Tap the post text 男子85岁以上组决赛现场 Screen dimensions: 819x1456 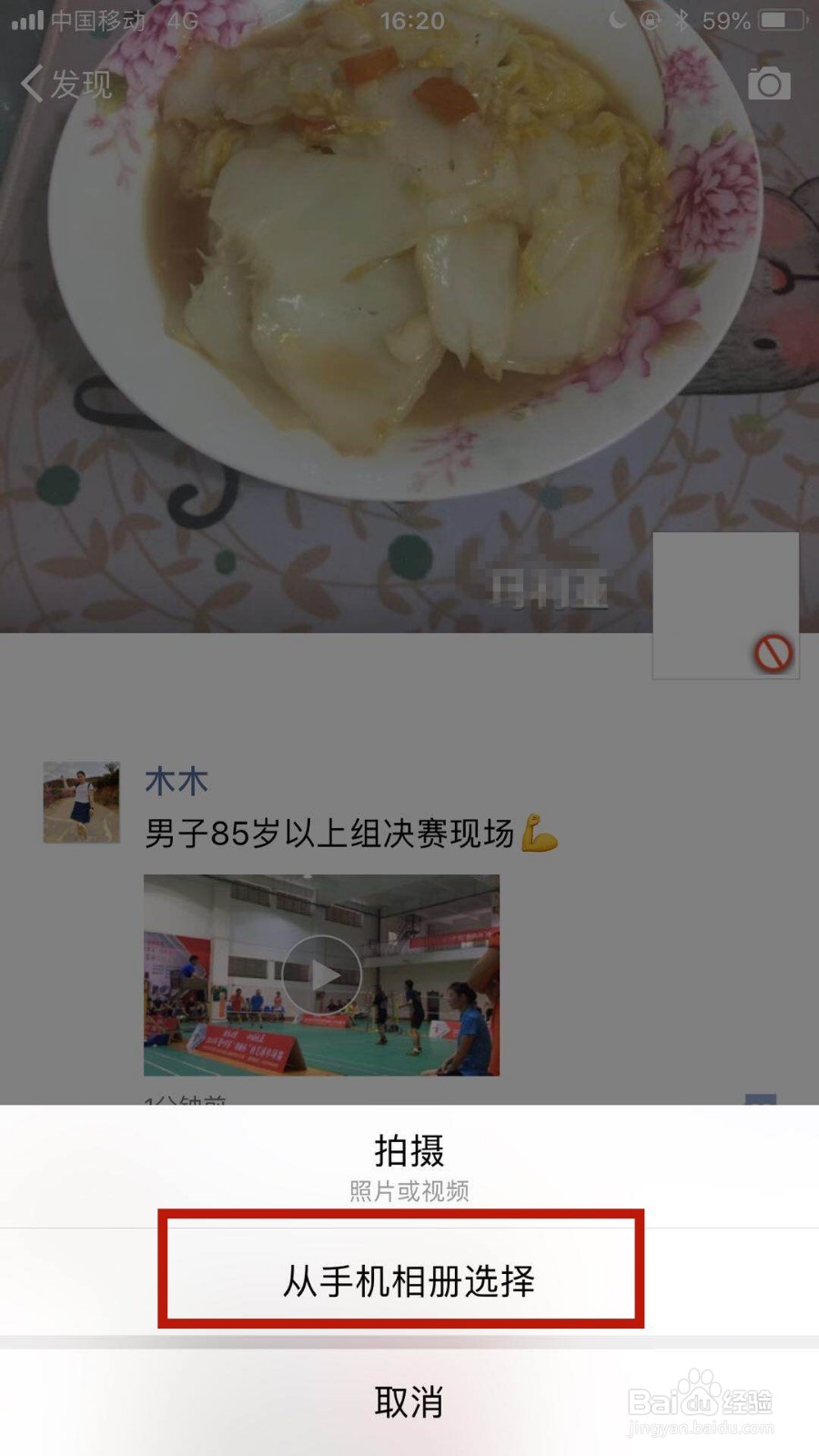pyautogui.click(x=337, y=830)
